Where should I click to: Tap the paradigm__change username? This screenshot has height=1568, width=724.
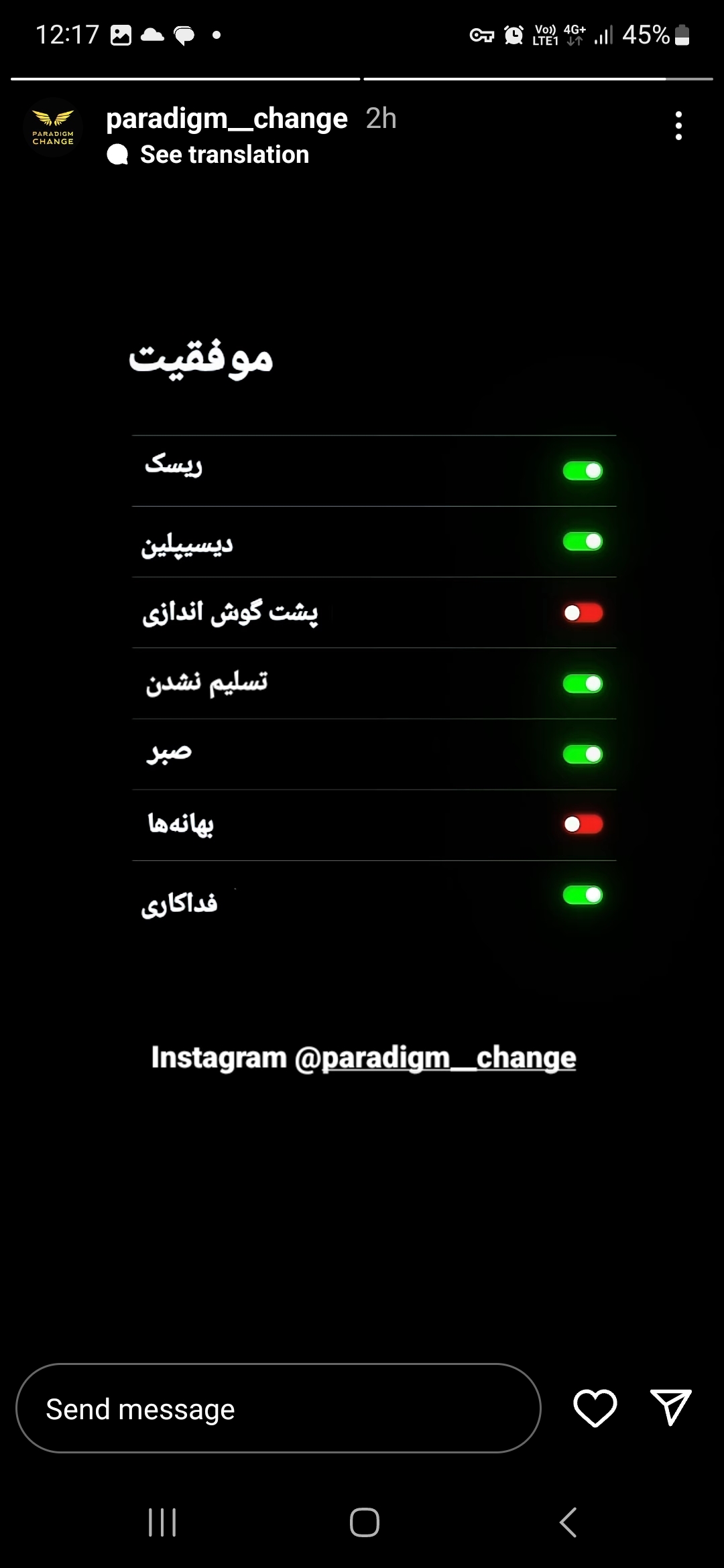(227, 119)
